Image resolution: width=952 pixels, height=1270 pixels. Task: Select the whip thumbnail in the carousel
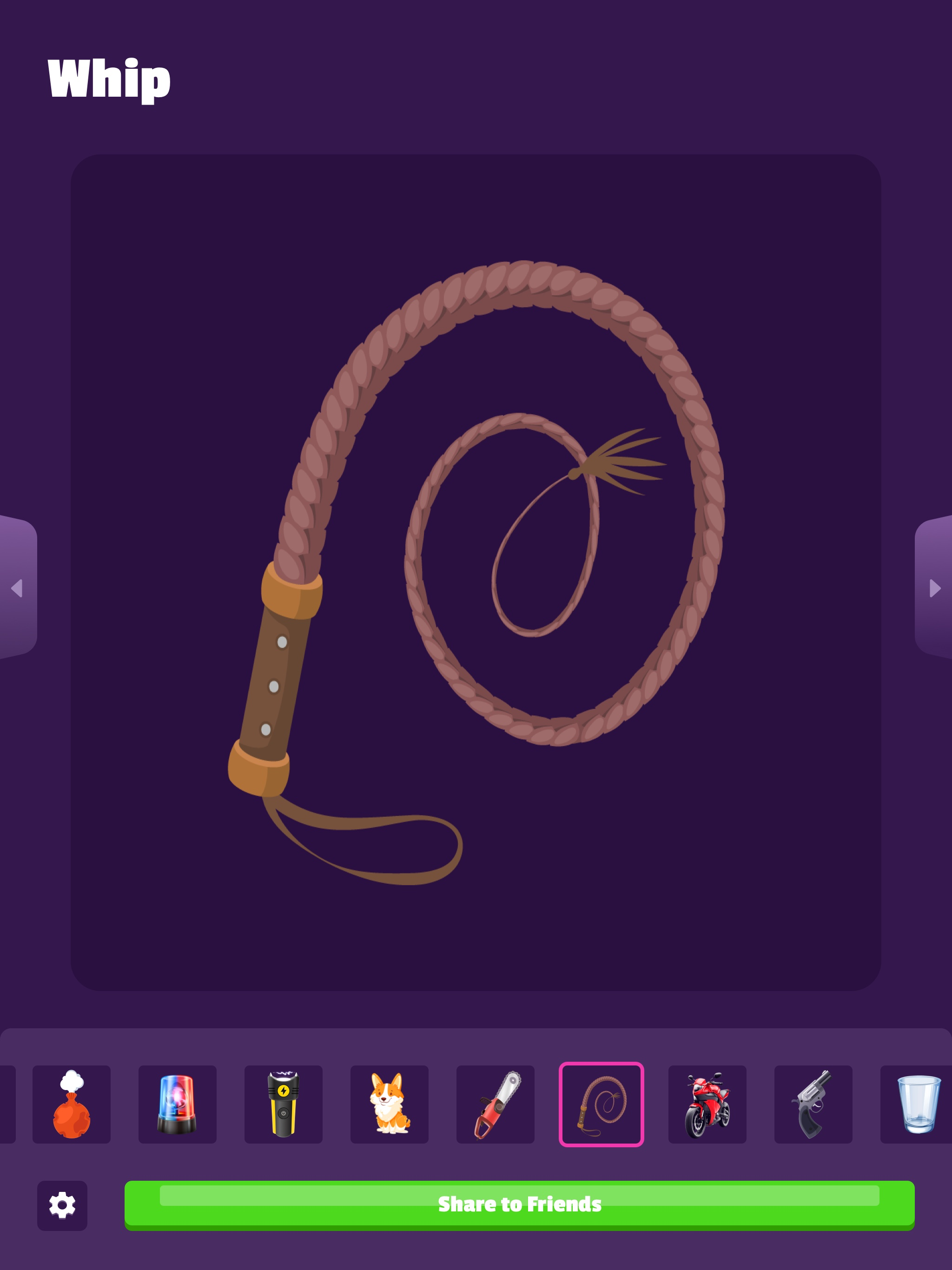pos(601,1104)
